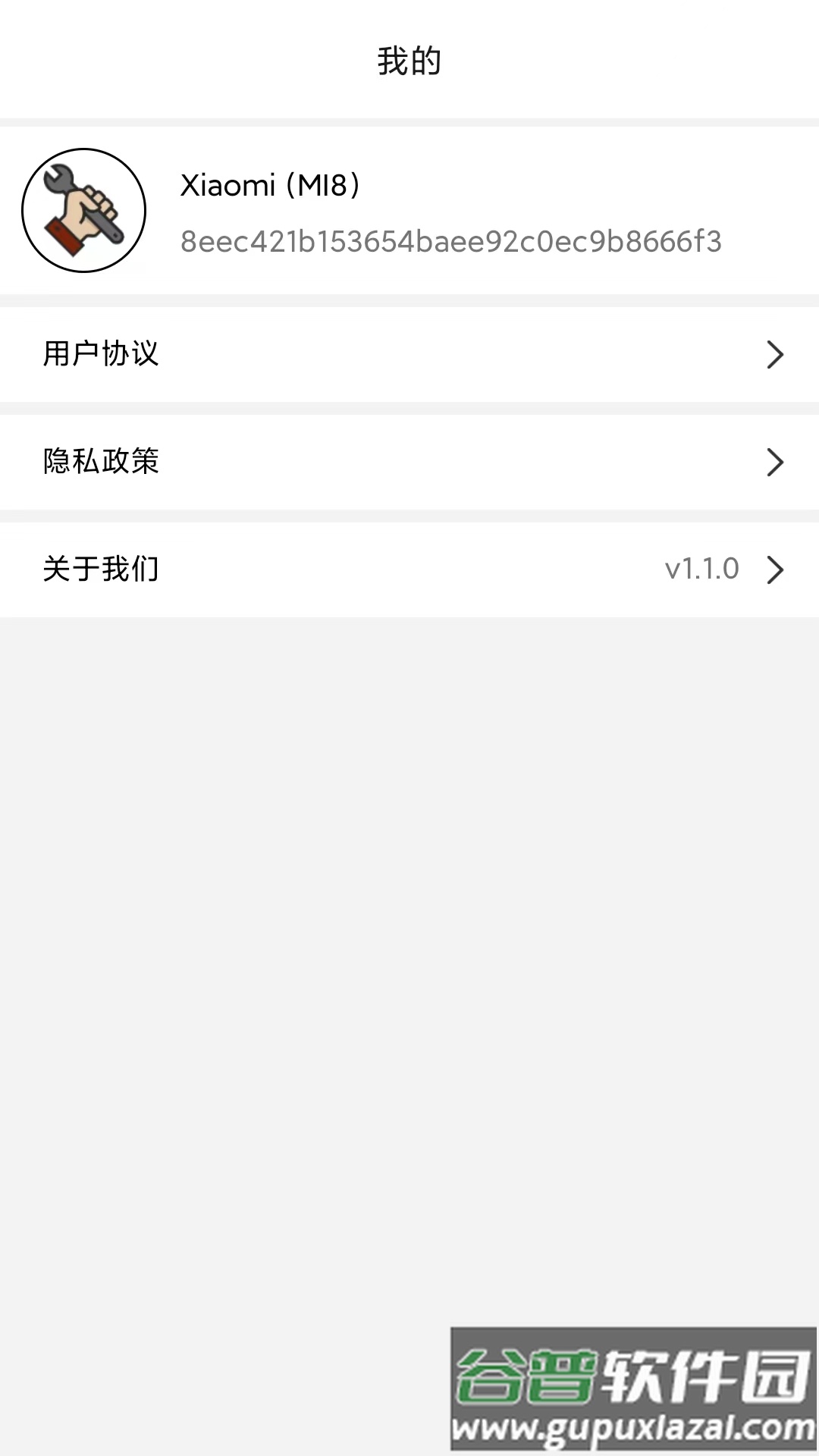
Task: Click the 用户协议 row anywhere on it
Action: point(409,354)
